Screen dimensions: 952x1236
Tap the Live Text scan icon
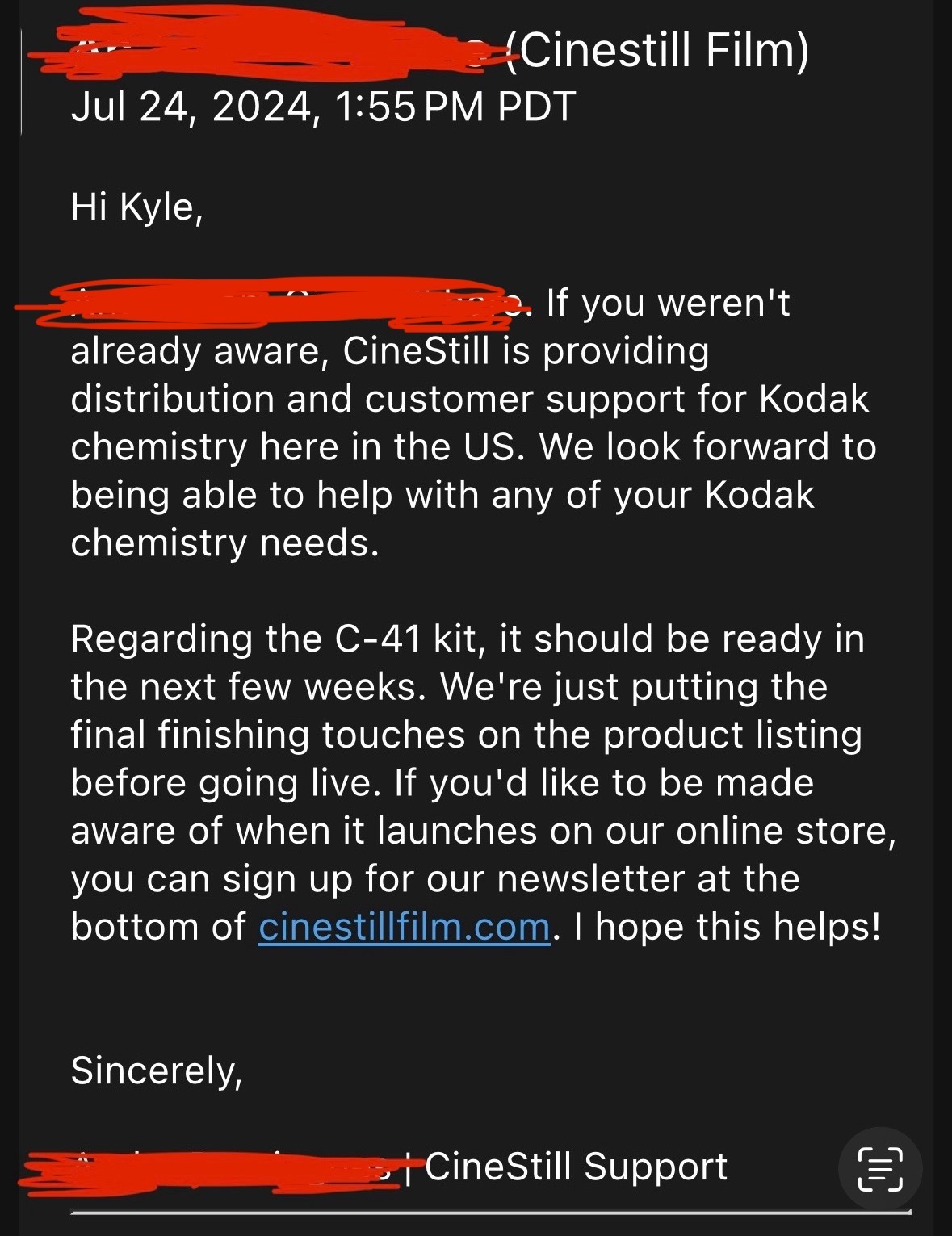880,1168
